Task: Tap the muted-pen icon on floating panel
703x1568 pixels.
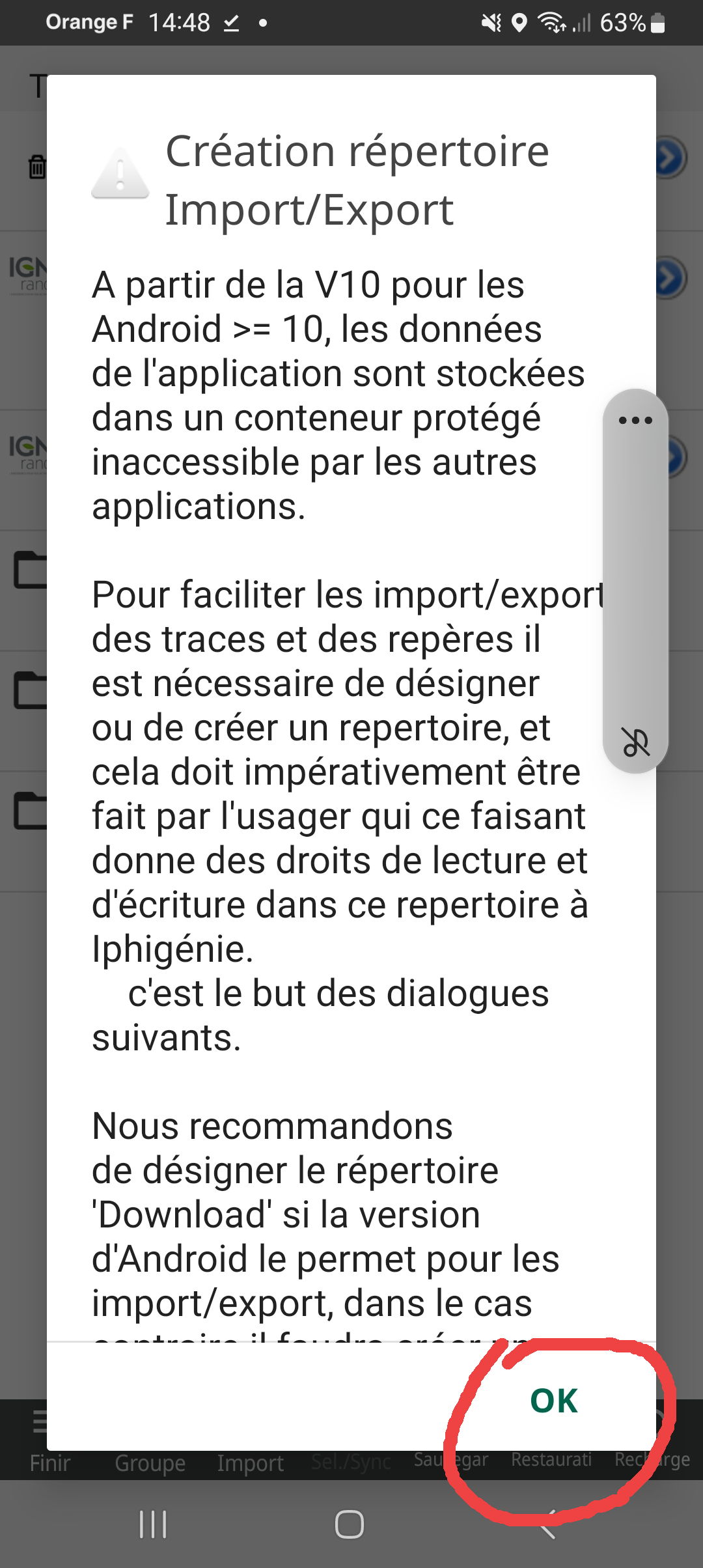Action: pos(635,742)
